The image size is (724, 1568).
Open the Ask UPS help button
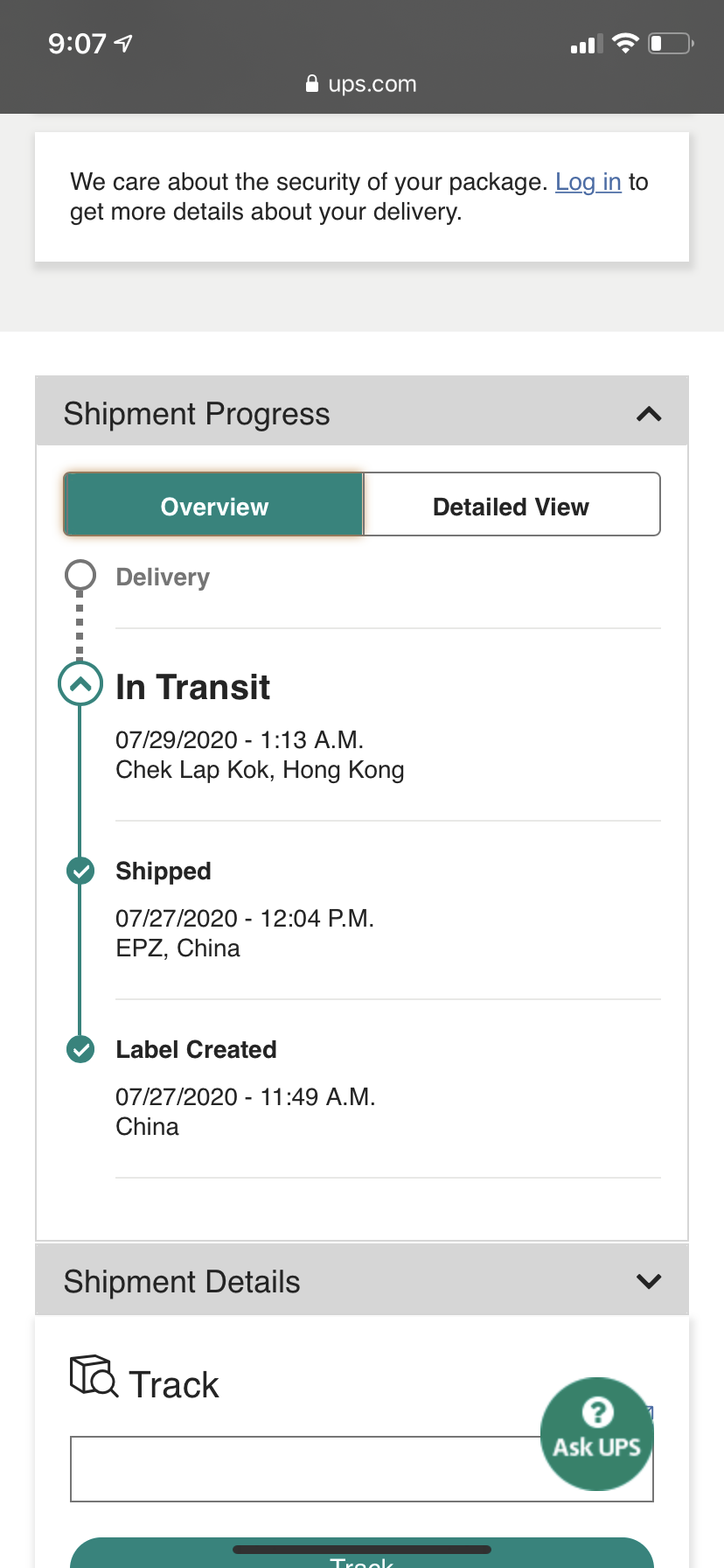click(x=597, y=1434)
